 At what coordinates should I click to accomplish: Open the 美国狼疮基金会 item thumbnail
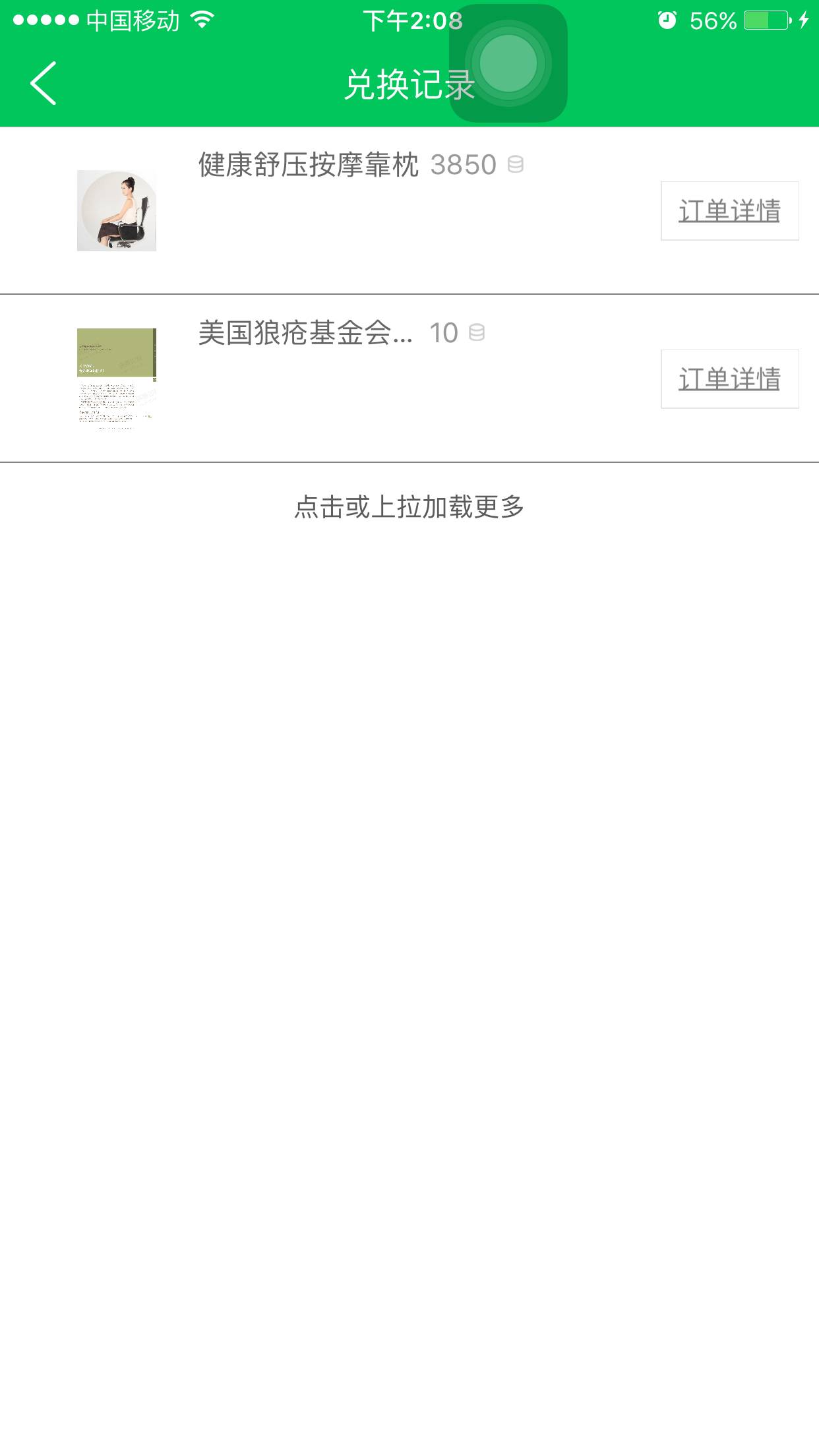[x=117, y=379]
